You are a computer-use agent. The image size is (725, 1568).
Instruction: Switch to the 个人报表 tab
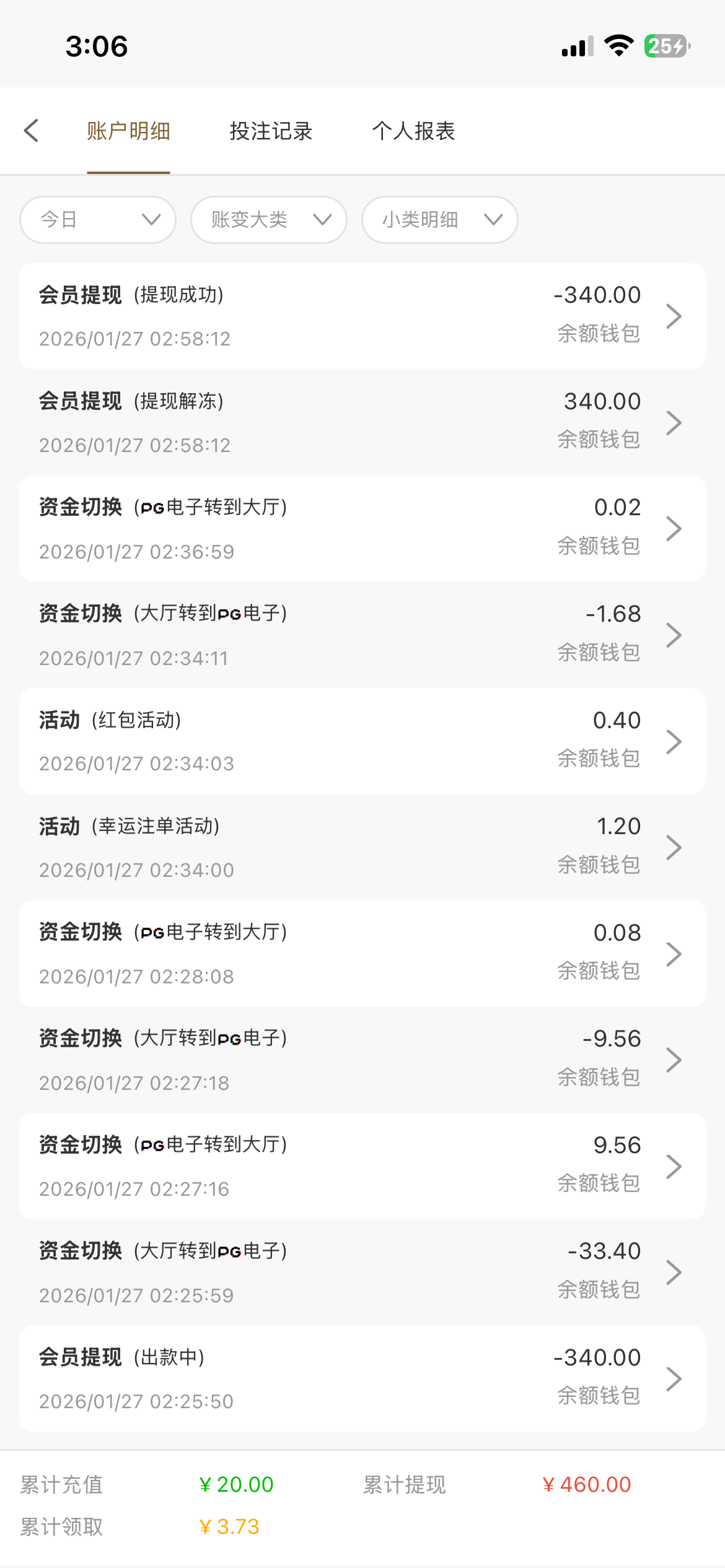coord(414,131)
